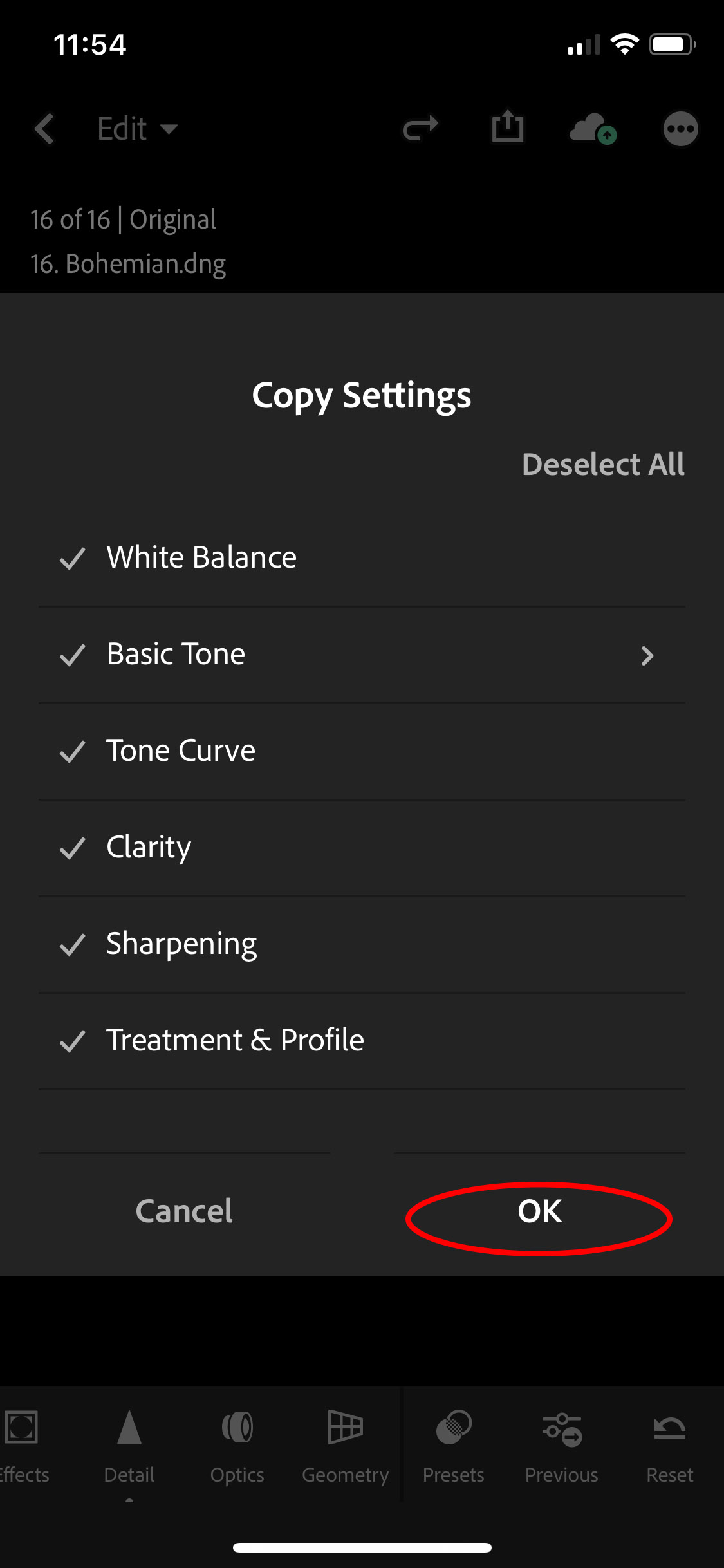Screen dimensions: 724x1568
Task: Cancel the Copy Settings dialog
Action: click(185, 1211)
